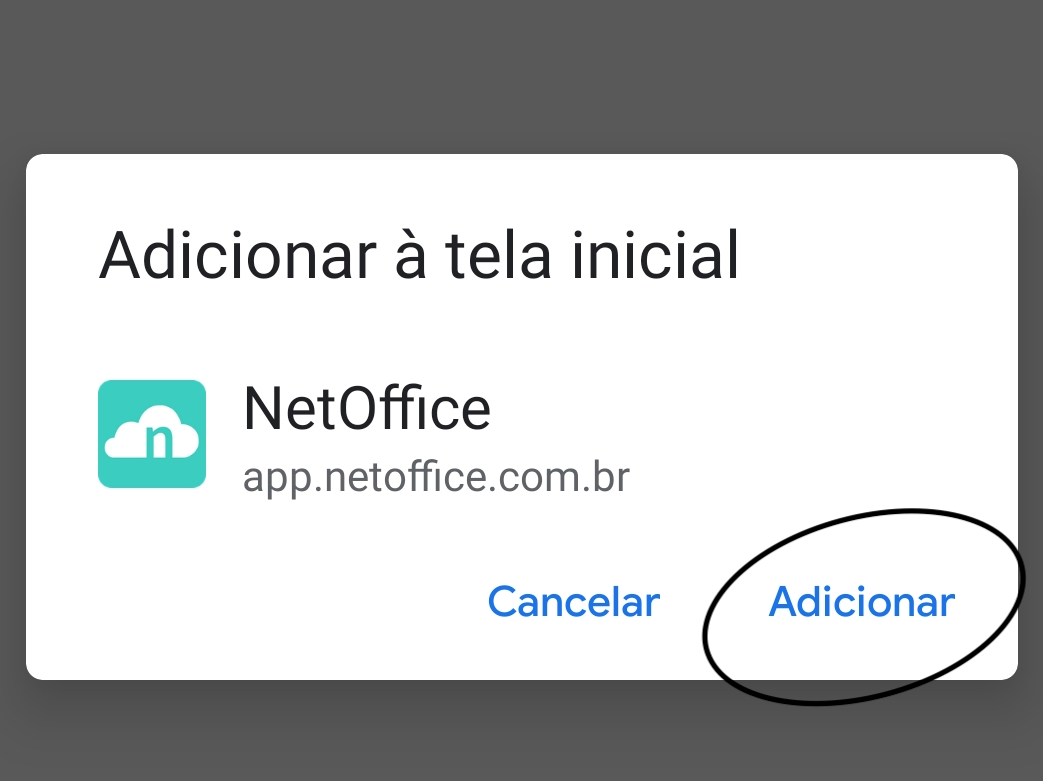The height and width of the screenshot is (781, 1043).
Task: Tap Adicionar to add NetOffice
Action: pos(861,602)
